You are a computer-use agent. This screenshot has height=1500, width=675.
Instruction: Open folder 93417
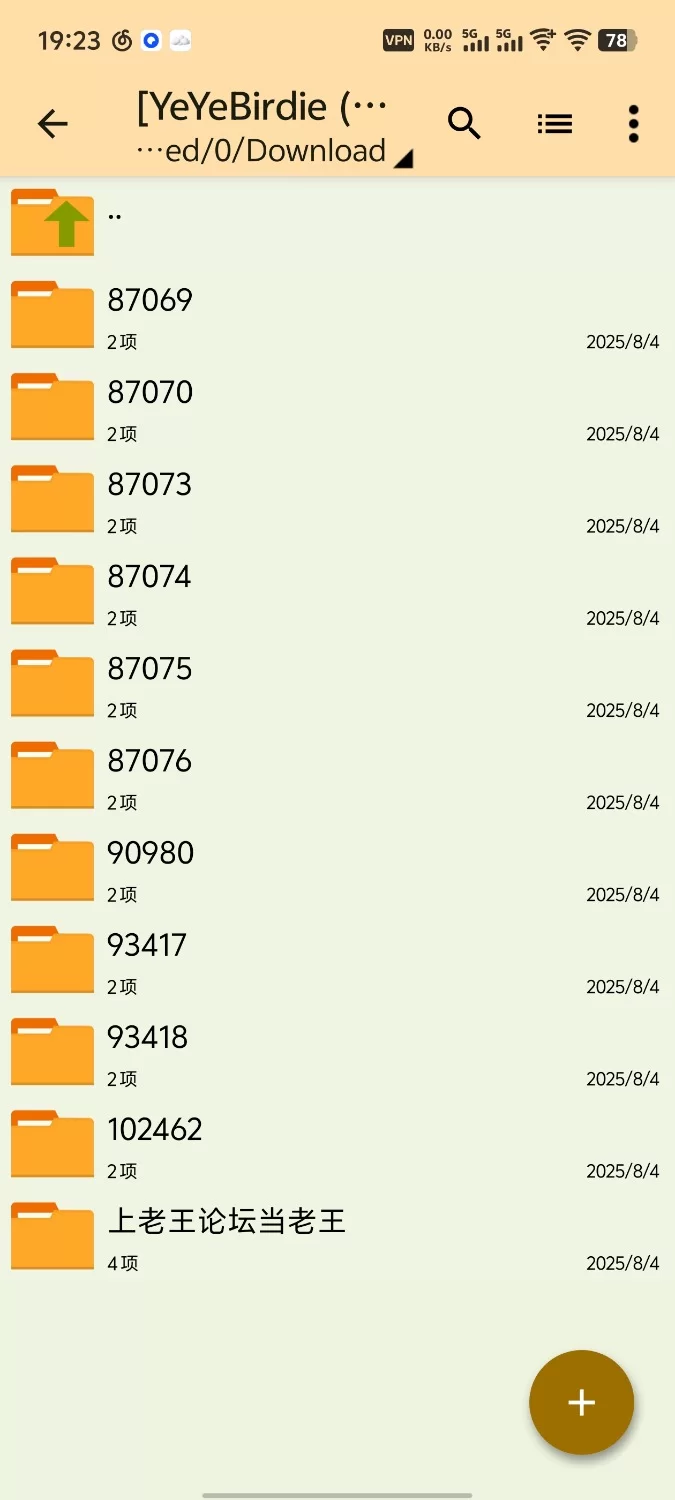pos(337,960)
